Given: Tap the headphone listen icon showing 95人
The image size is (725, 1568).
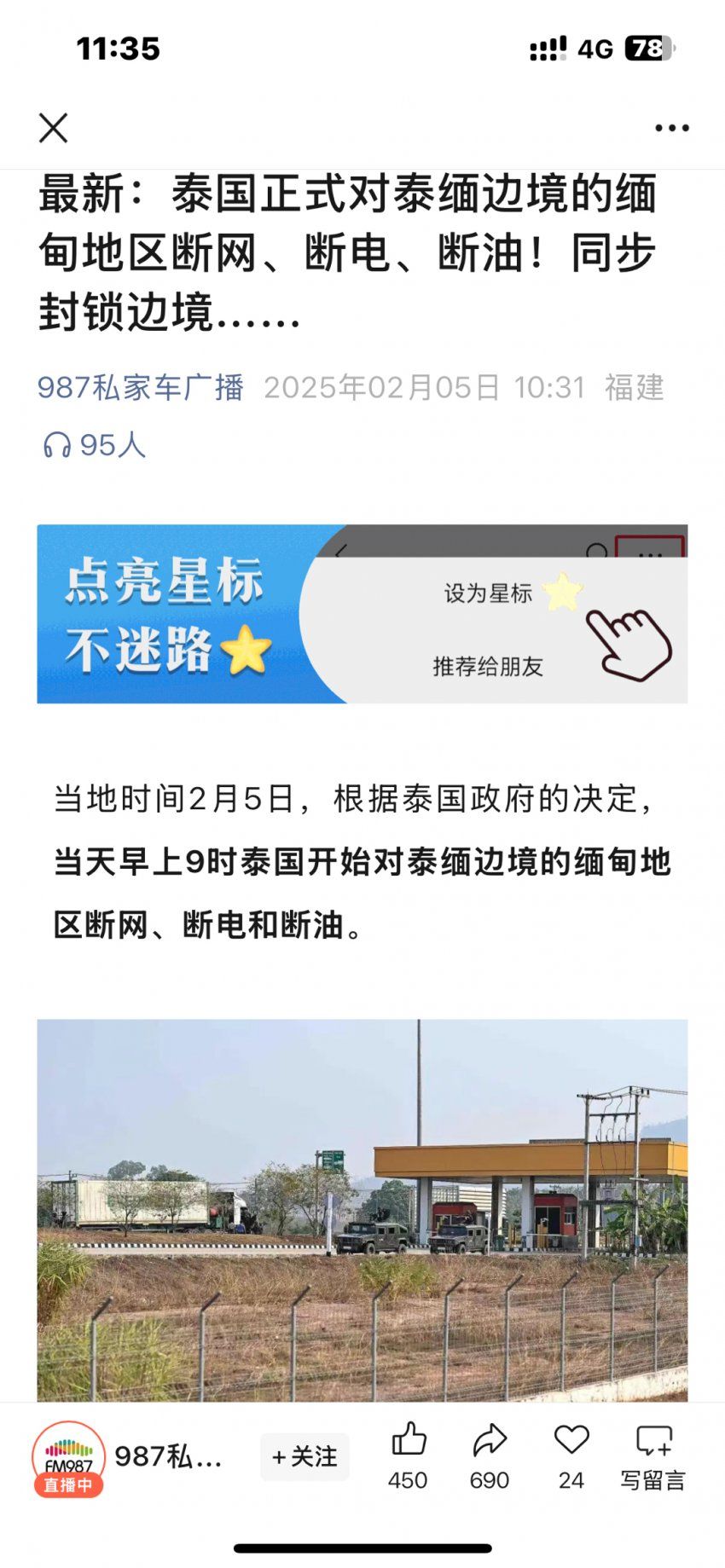Looking at the screenshot, I should pyautogui.click(x=57, y=444).
